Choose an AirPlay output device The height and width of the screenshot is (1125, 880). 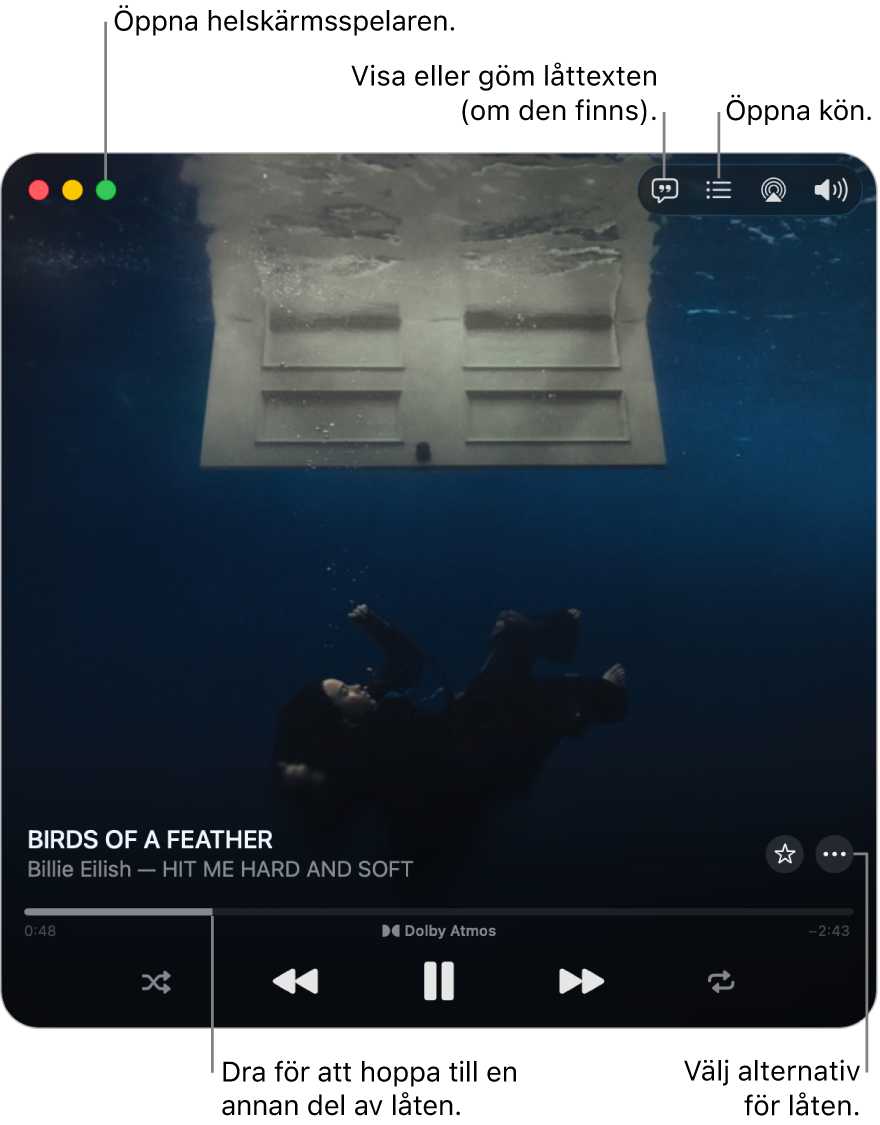click(773, 190)
